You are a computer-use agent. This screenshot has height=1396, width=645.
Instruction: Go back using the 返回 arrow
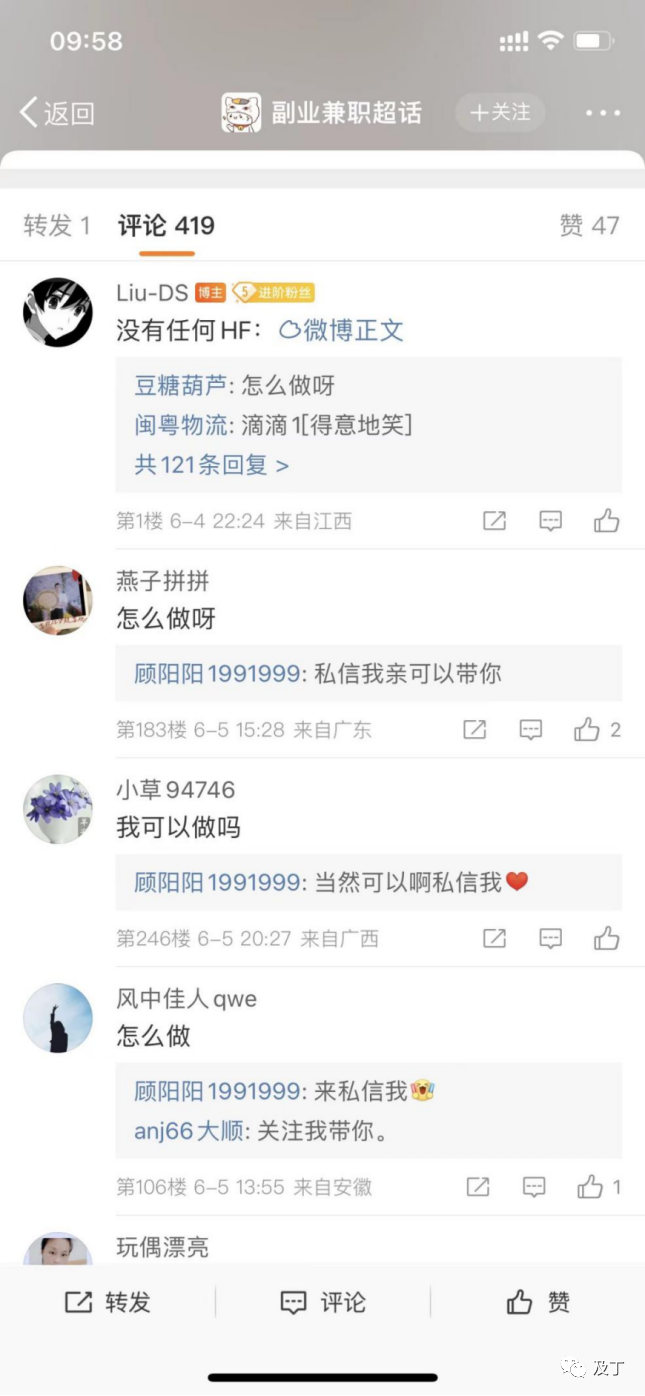[57, 113]
